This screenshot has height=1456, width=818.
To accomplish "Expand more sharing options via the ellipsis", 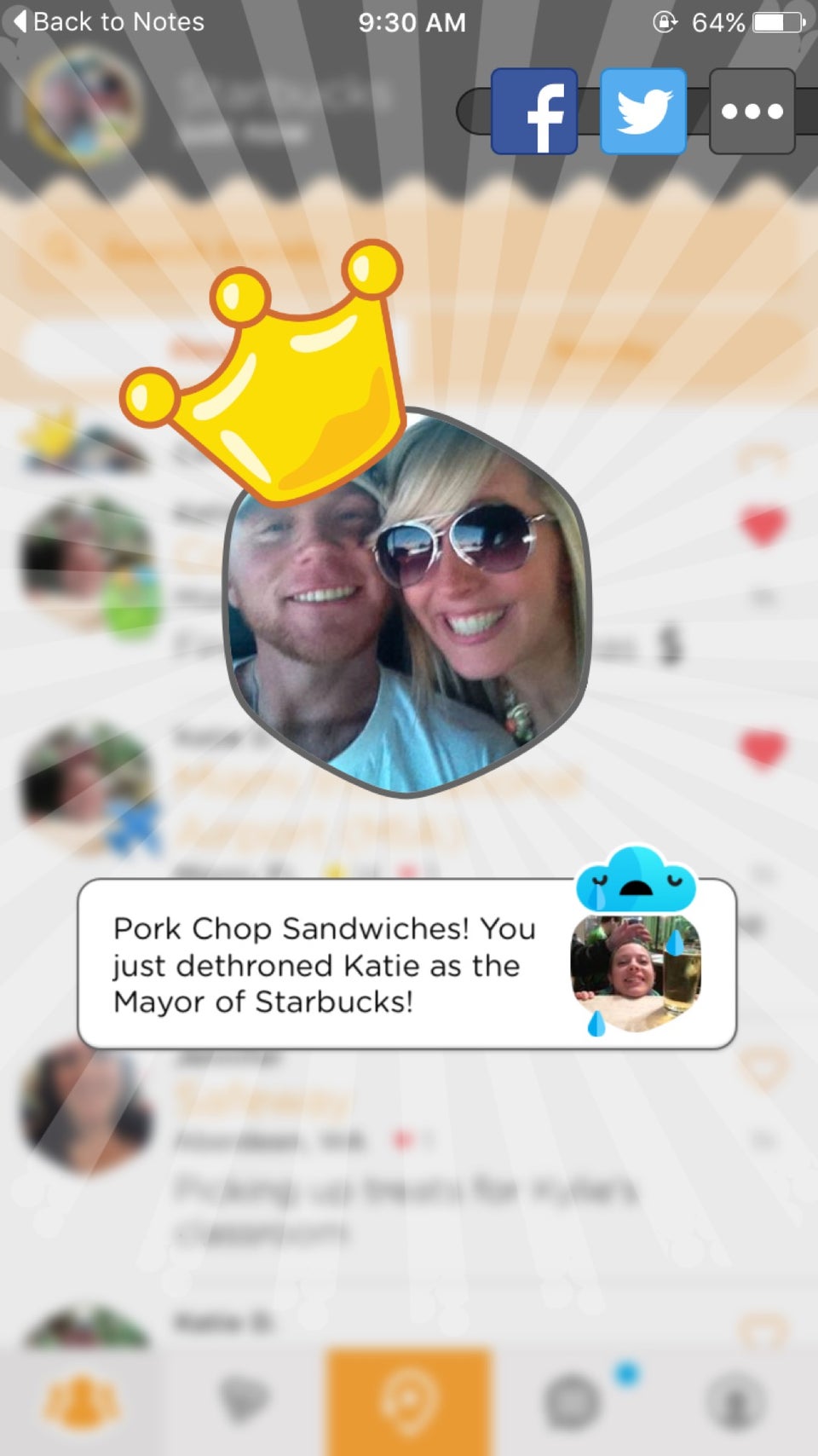I will click(x=752, y=111).
